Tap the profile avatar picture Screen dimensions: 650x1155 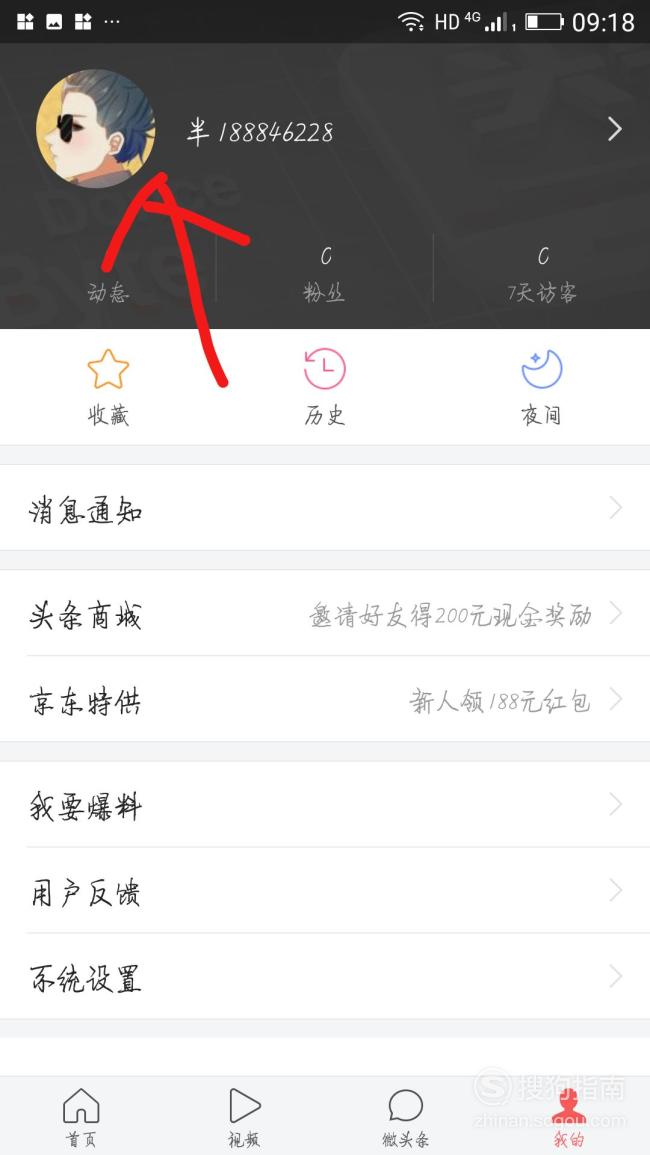(x=96, y=129)
